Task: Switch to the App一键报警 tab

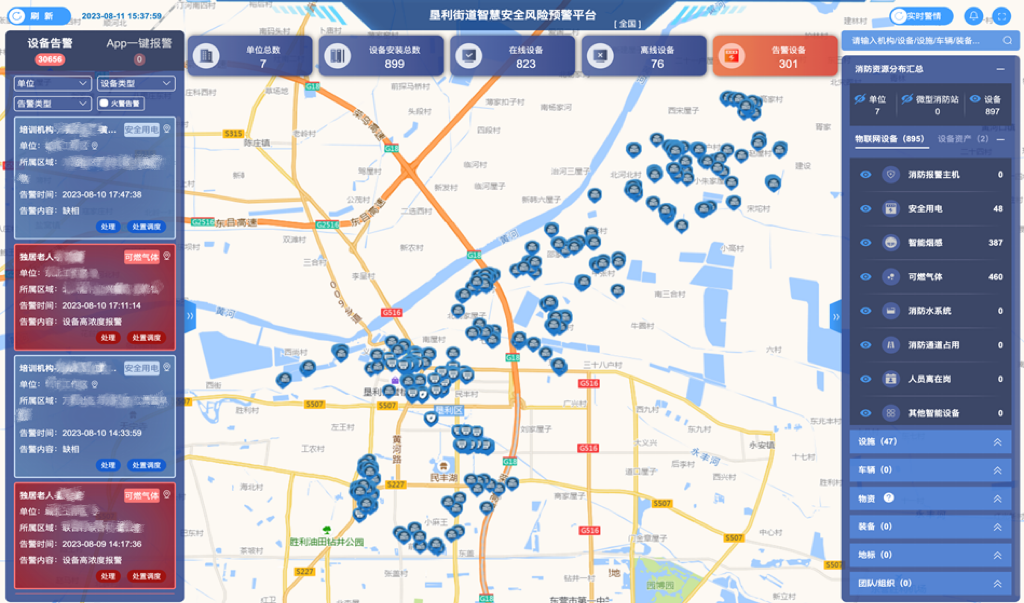Action: point(139,44)
